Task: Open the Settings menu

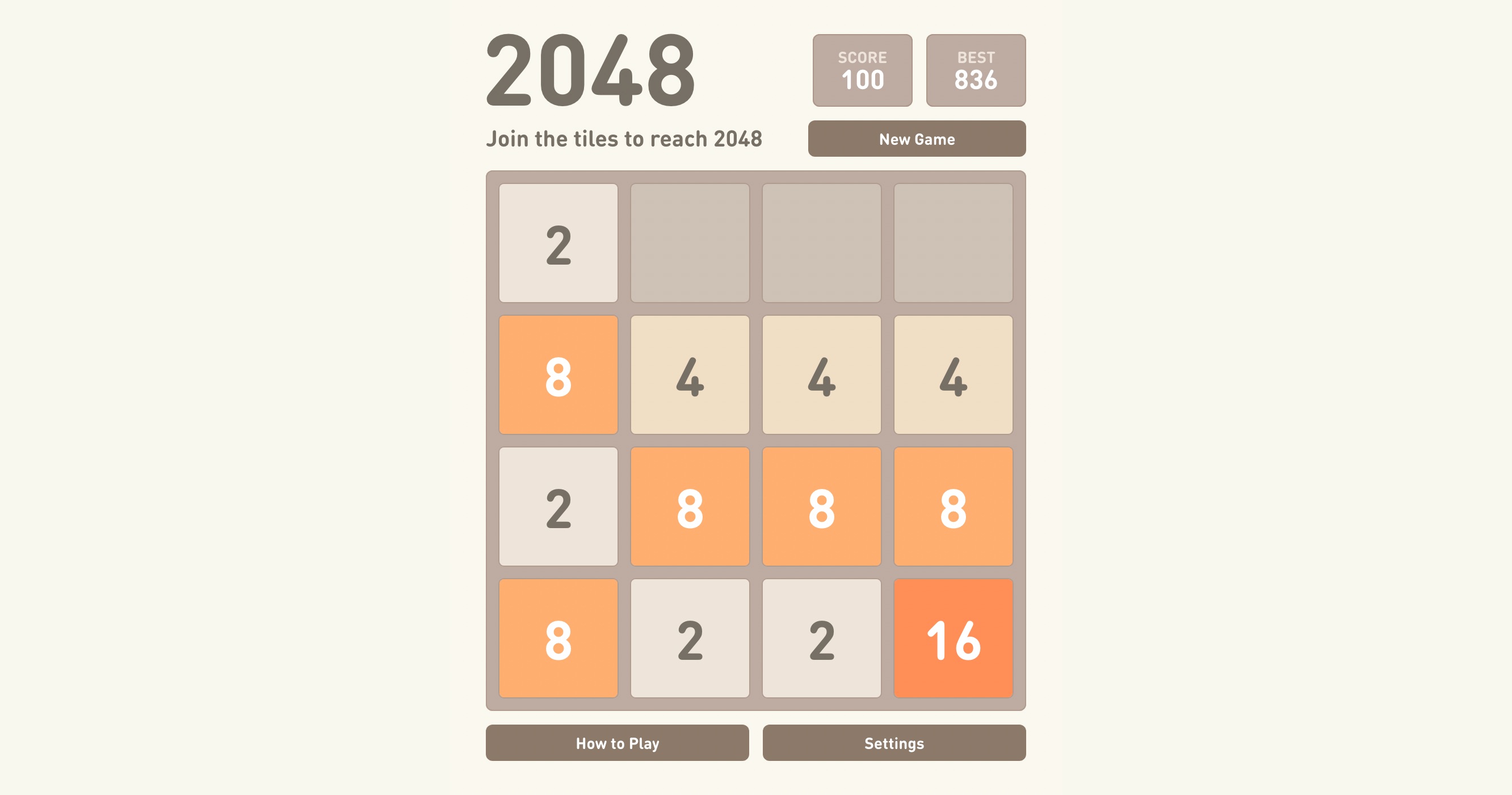Action: click(893, 743)
